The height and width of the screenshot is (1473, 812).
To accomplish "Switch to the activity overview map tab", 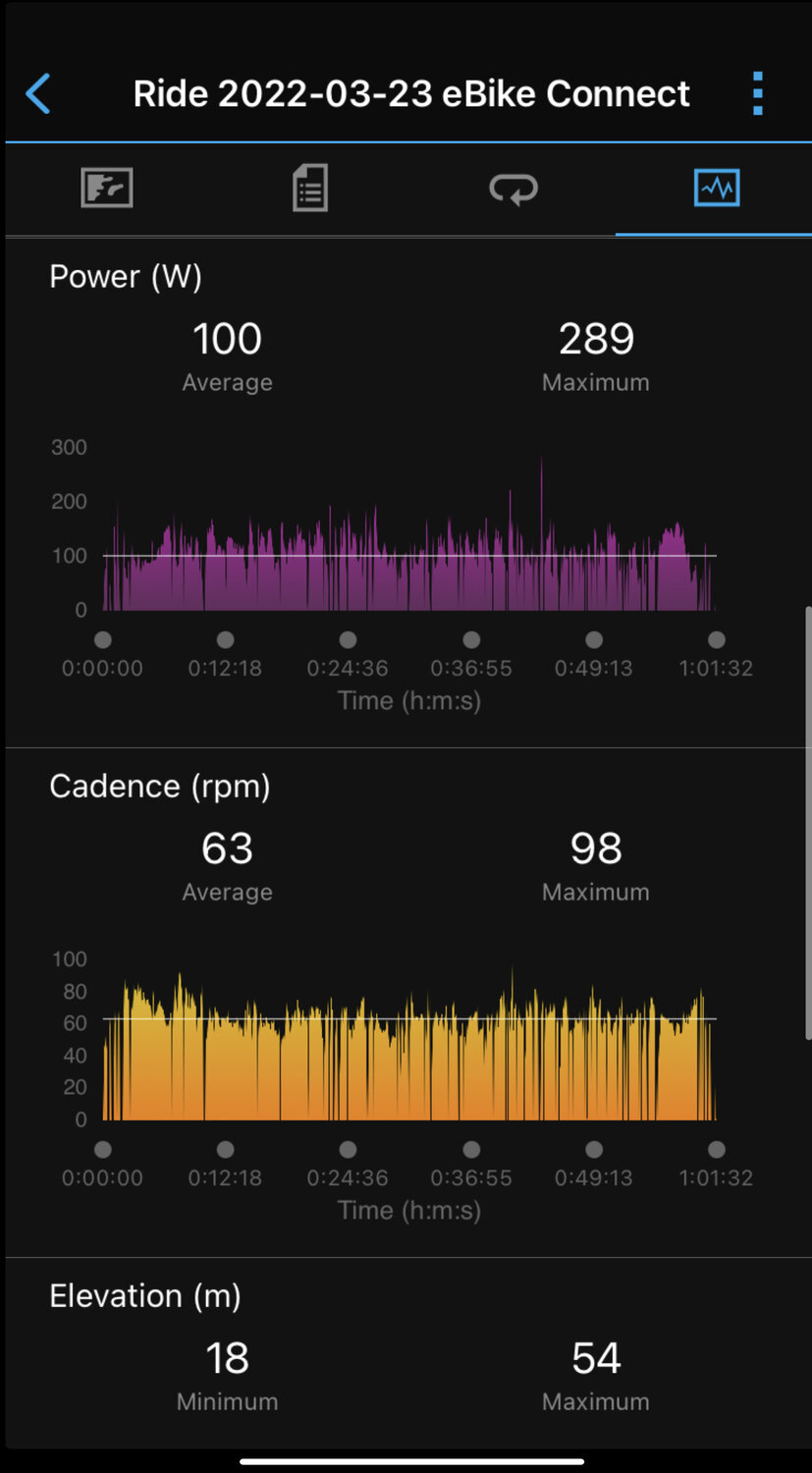I will [106, 188].
